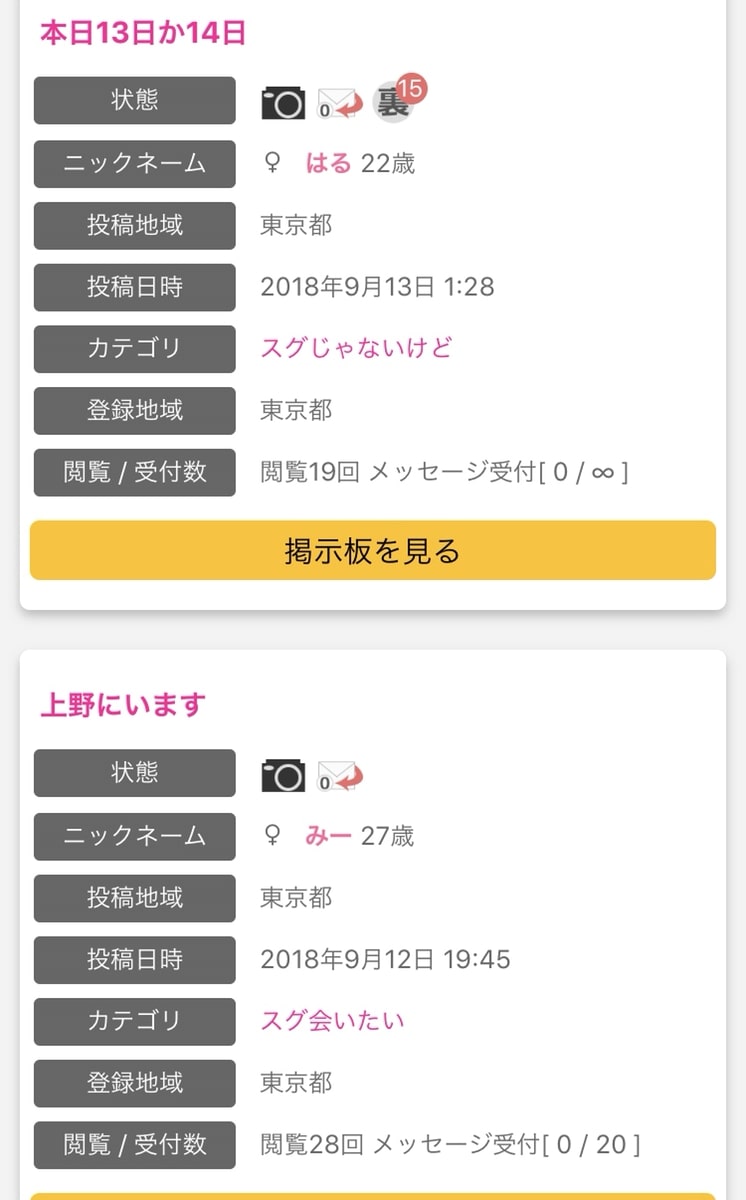Tap mail icon in みー's status row
This screenshot has width=746, height=1200.
pos(340,776)
